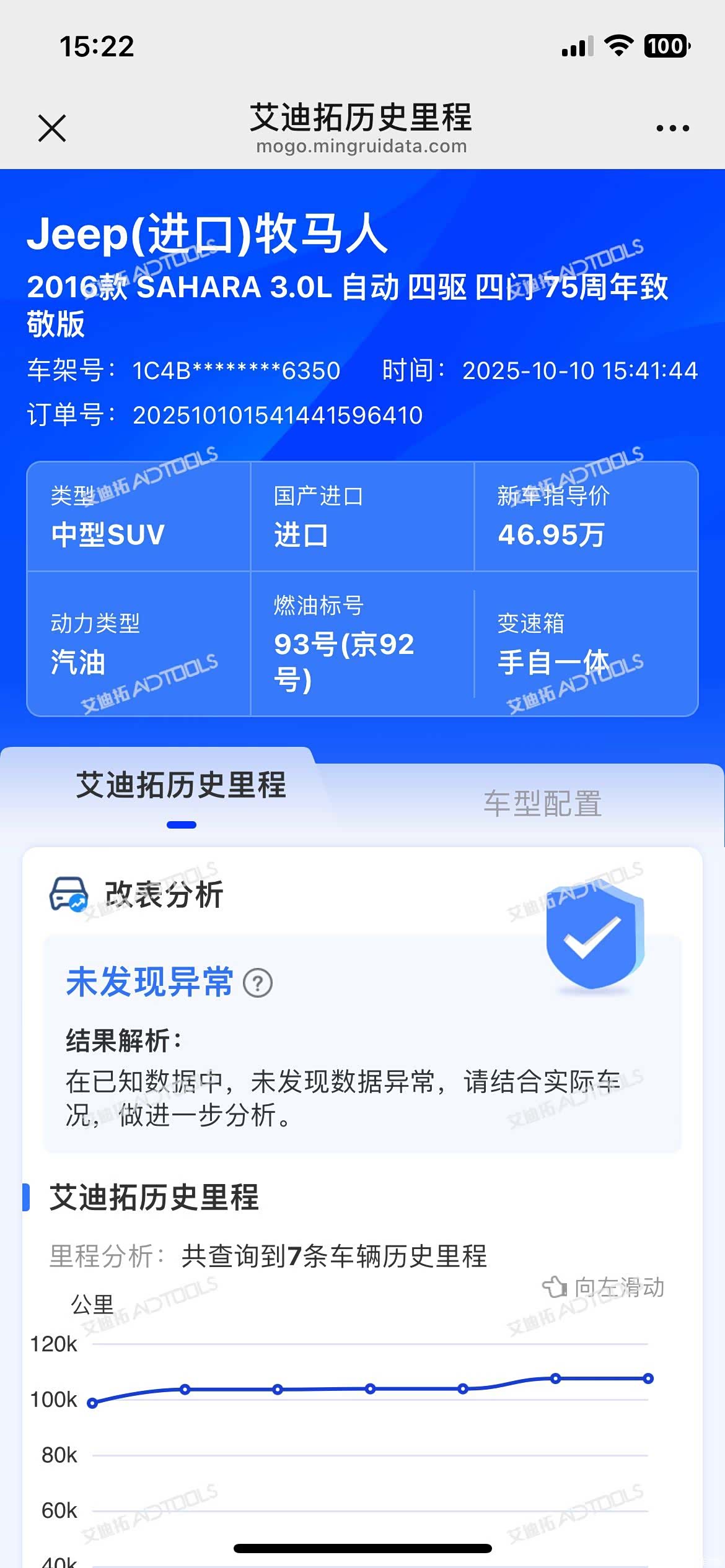Open the help icon next to 未发现异常
Screen dimensions: 725x1568
258,983
